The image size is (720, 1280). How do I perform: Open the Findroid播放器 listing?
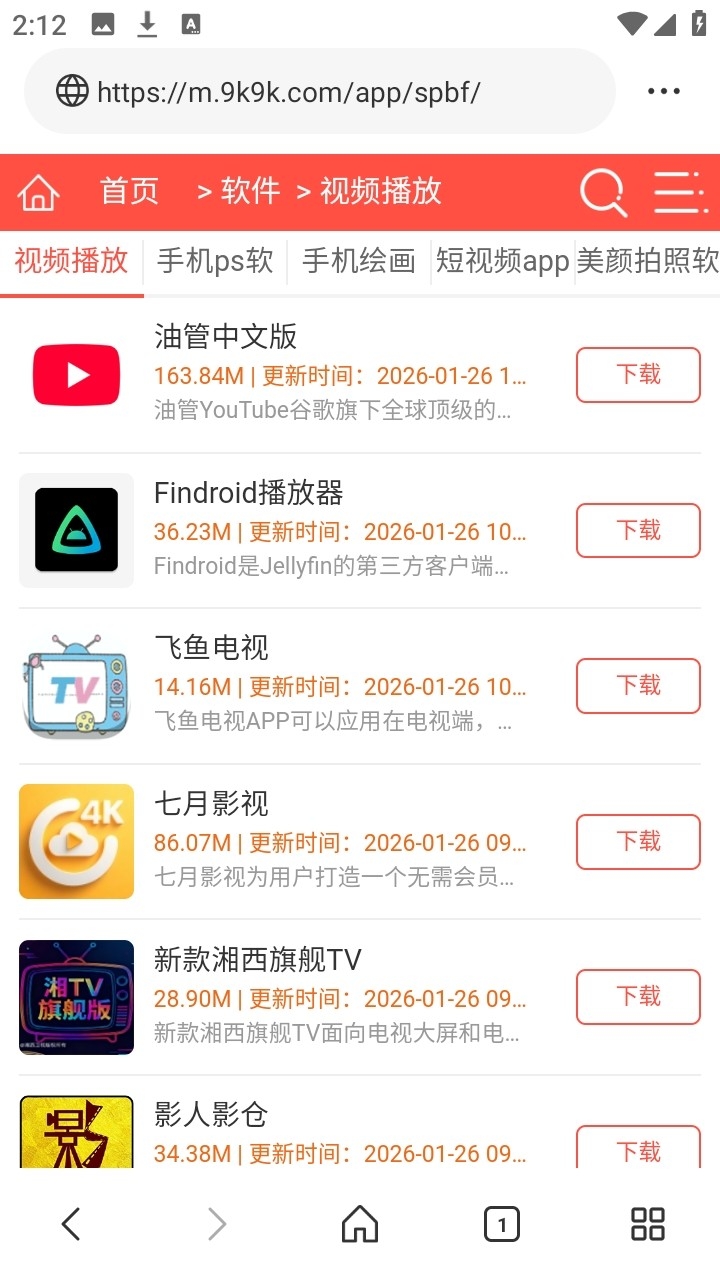248,493
